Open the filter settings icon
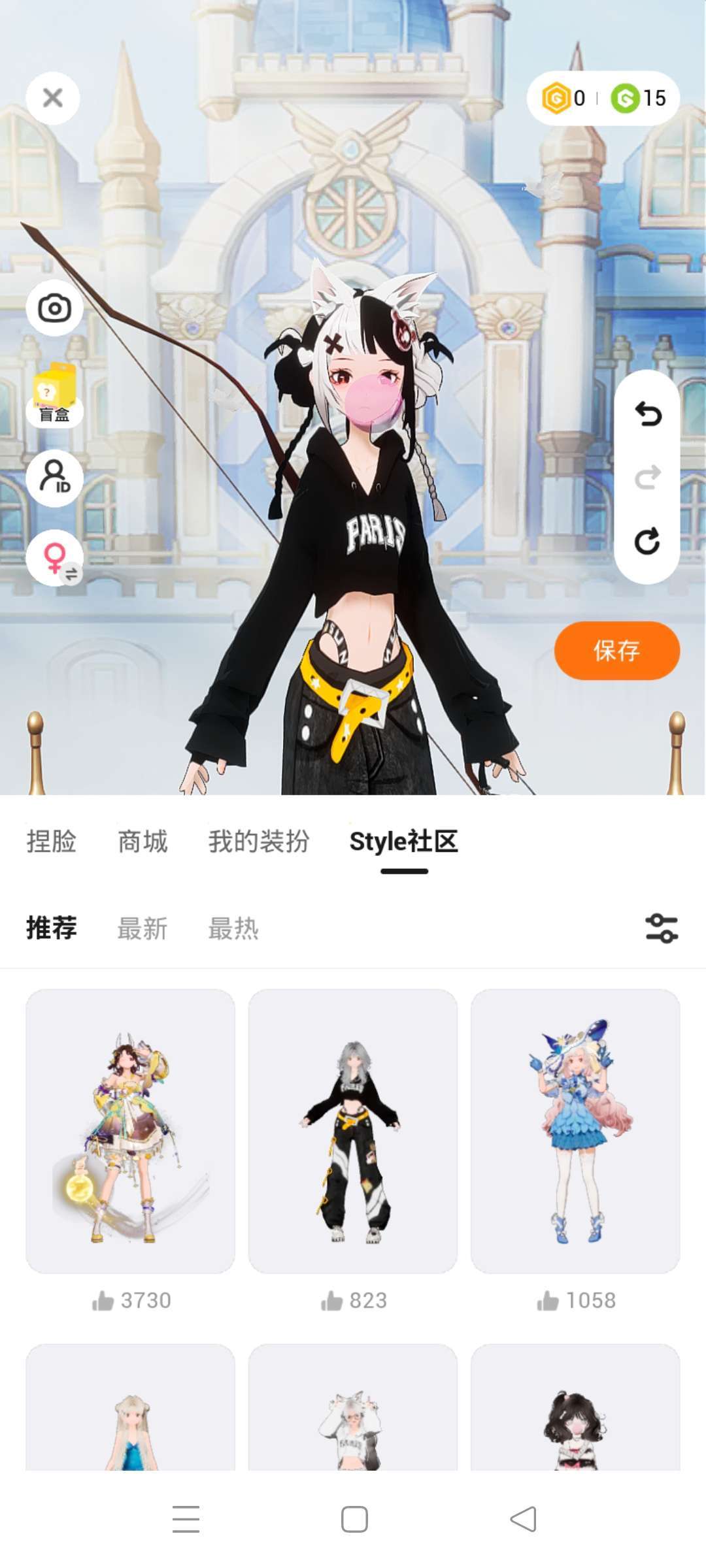 click(662, 928)
